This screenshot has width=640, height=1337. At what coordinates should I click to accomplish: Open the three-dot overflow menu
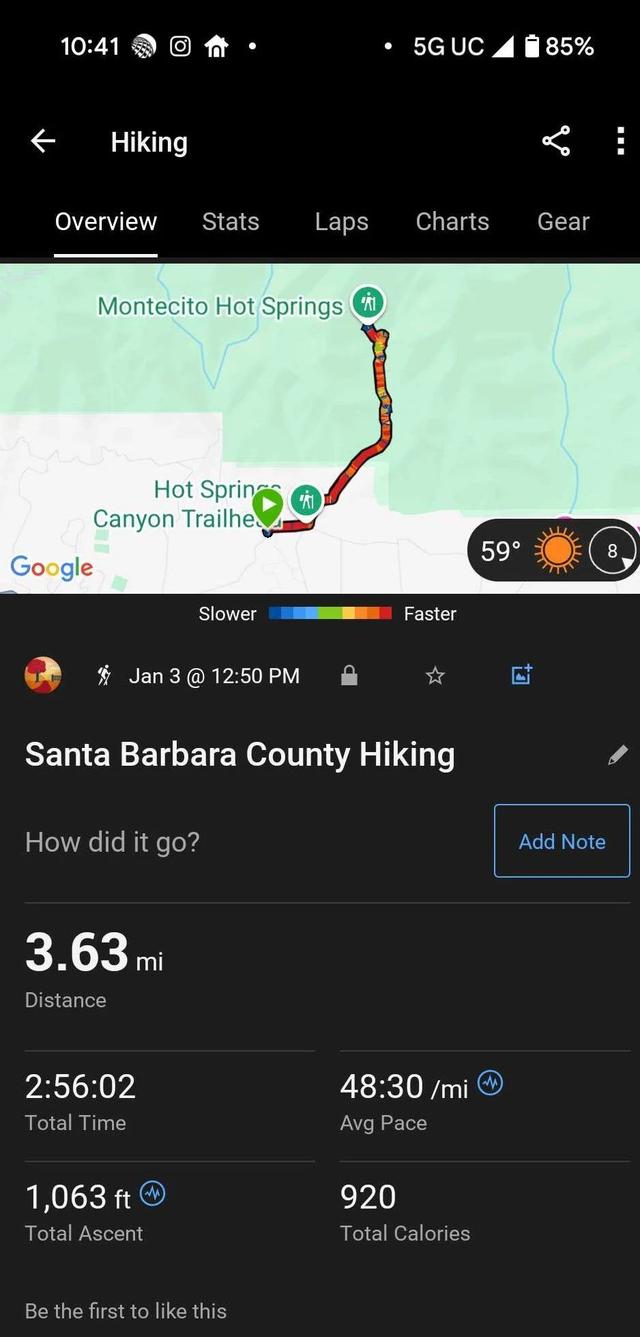click(x=620, y=141)
